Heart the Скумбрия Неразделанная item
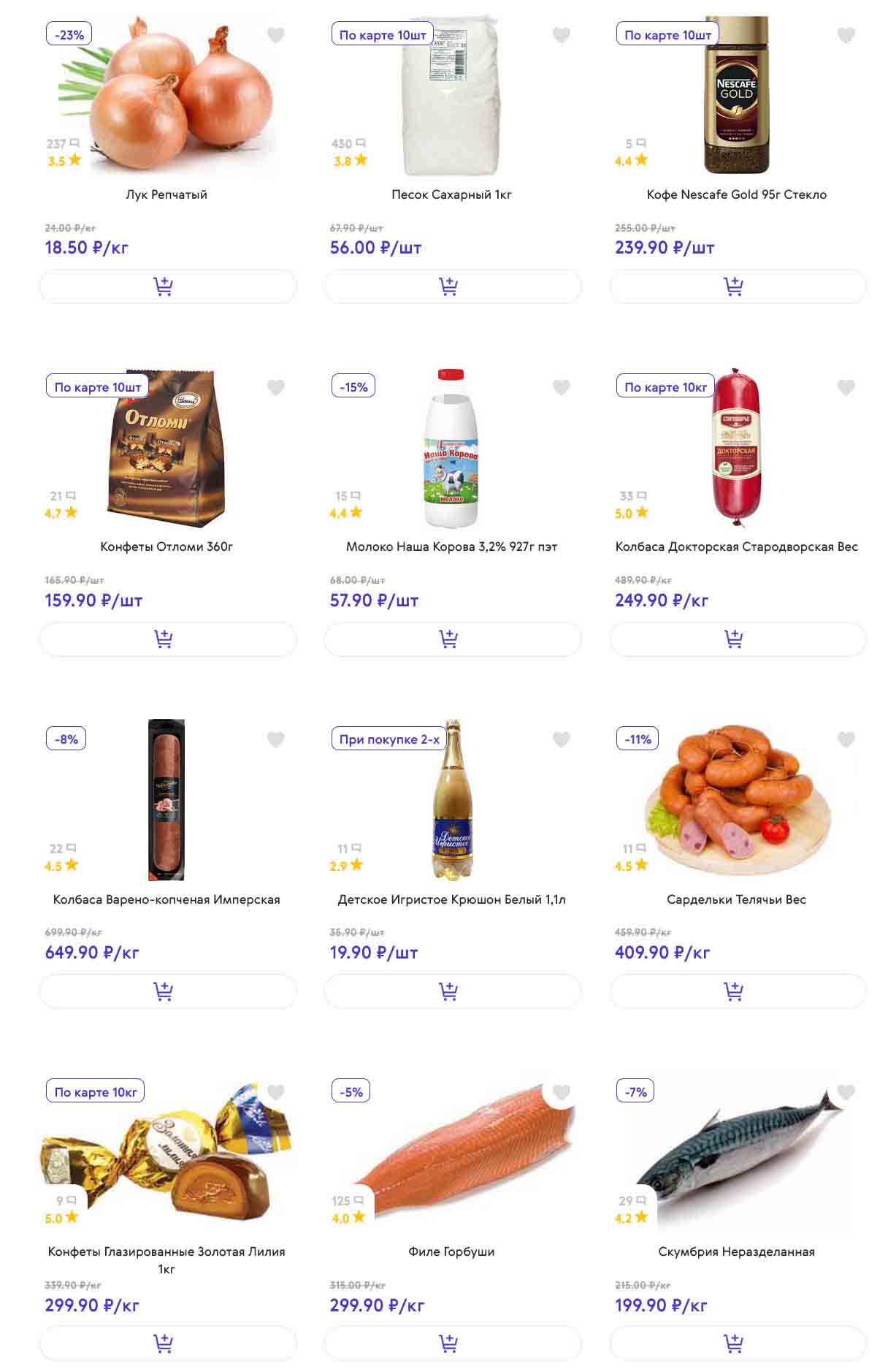 846,1092
